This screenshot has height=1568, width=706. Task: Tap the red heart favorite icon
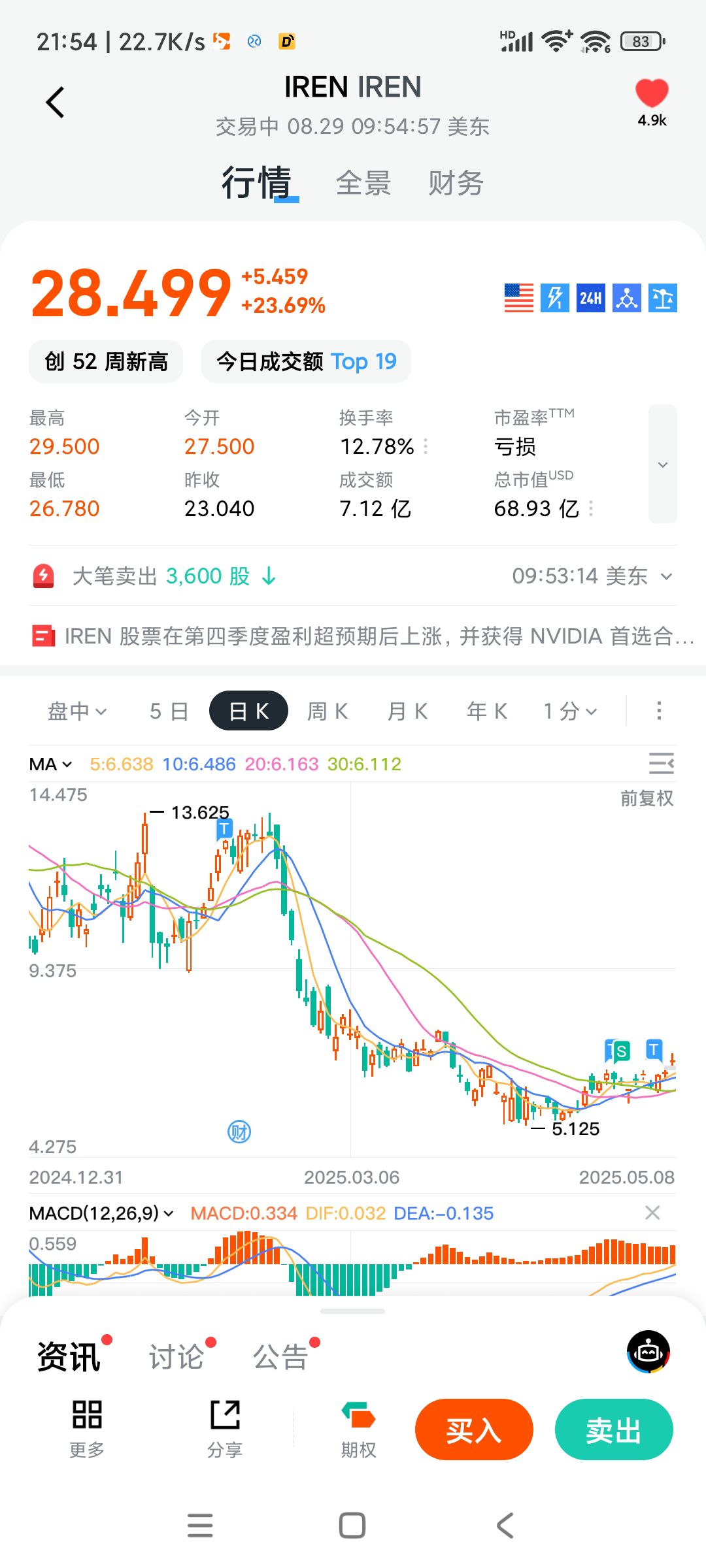tap(652, 93)
